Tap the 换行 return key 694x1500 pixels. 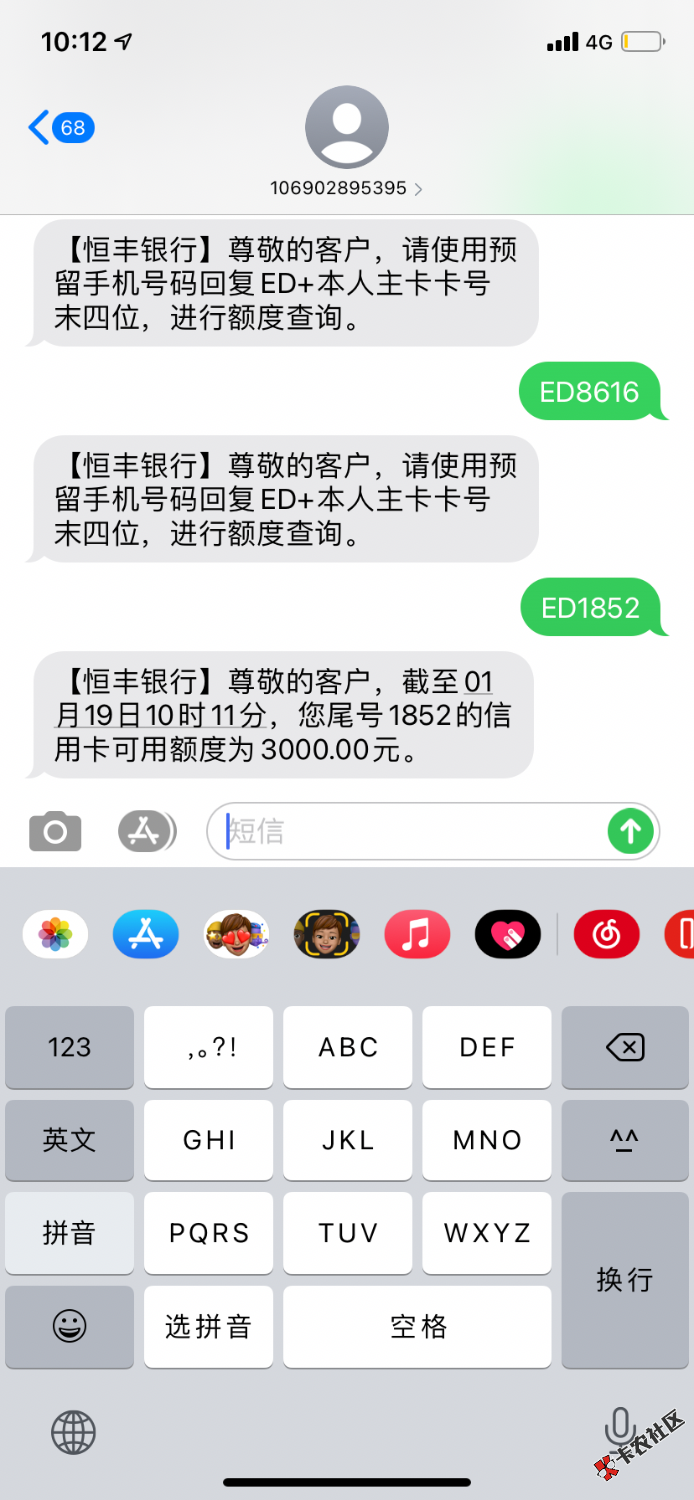tap(624, 1279)
